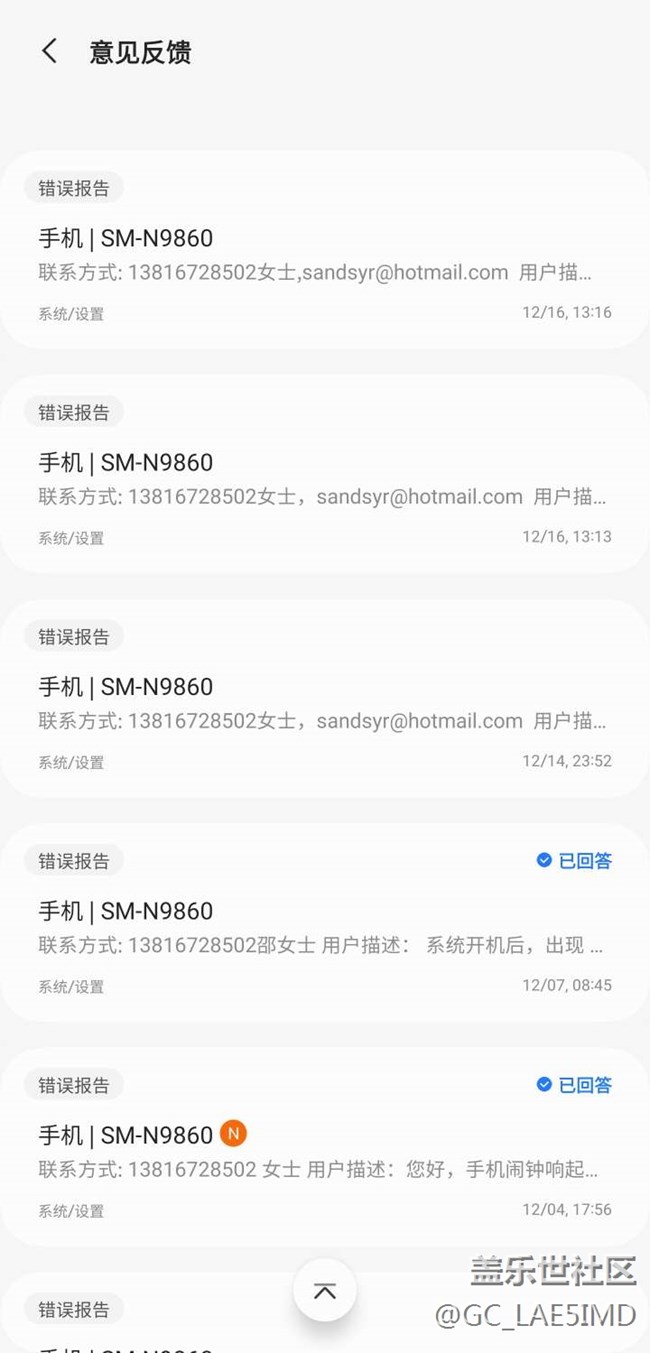
Task: Open the error report dated 12/16, 13:13
Action: click(324, 475)
